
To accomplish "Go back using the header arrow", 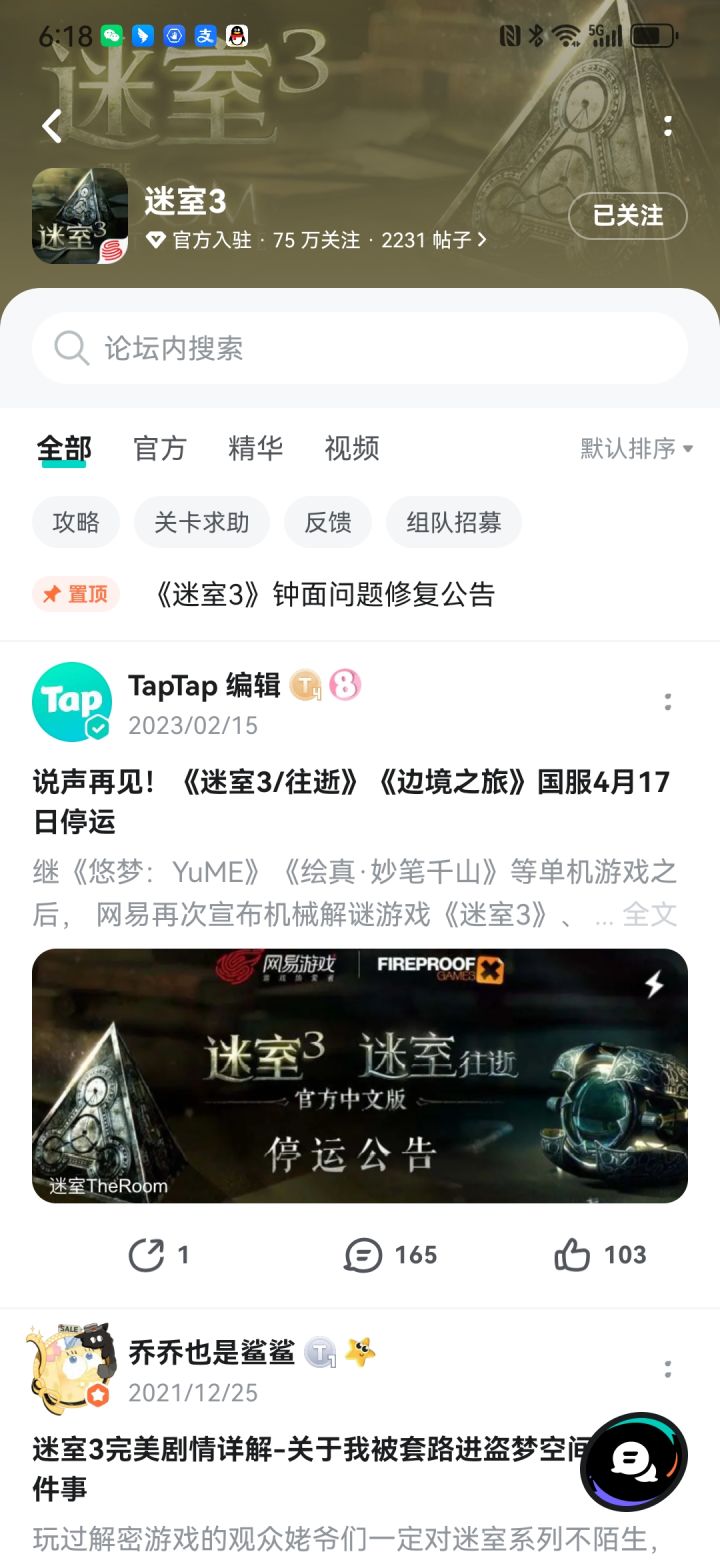I will (x=52, y=126).
